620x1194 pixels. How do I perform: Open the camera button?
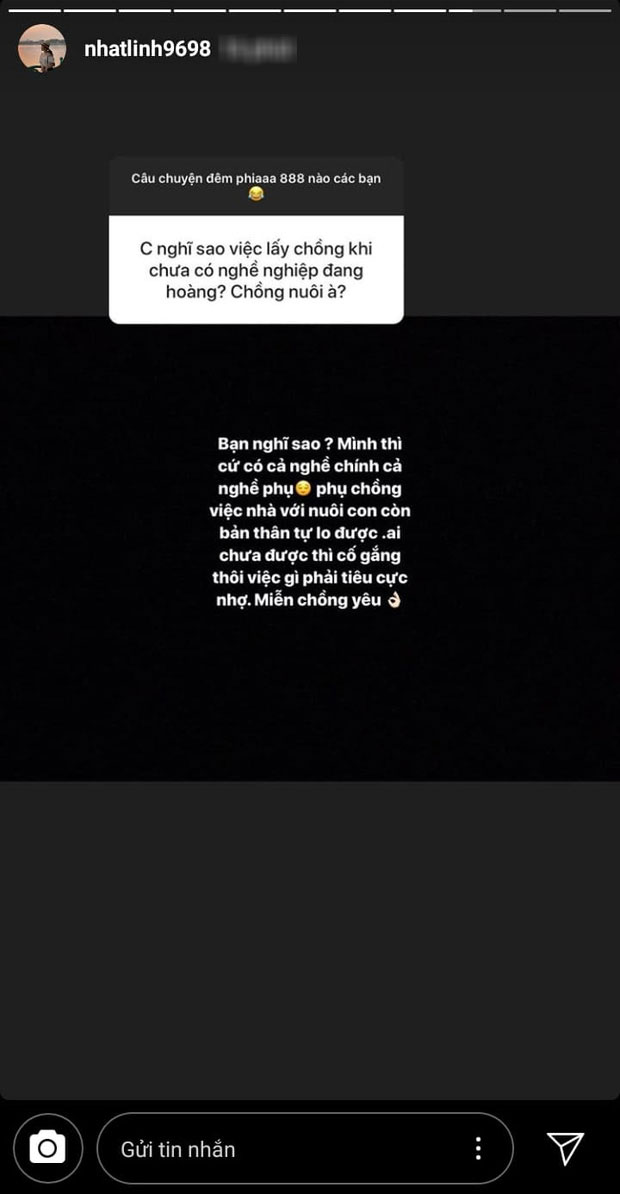pos(47,1148)
